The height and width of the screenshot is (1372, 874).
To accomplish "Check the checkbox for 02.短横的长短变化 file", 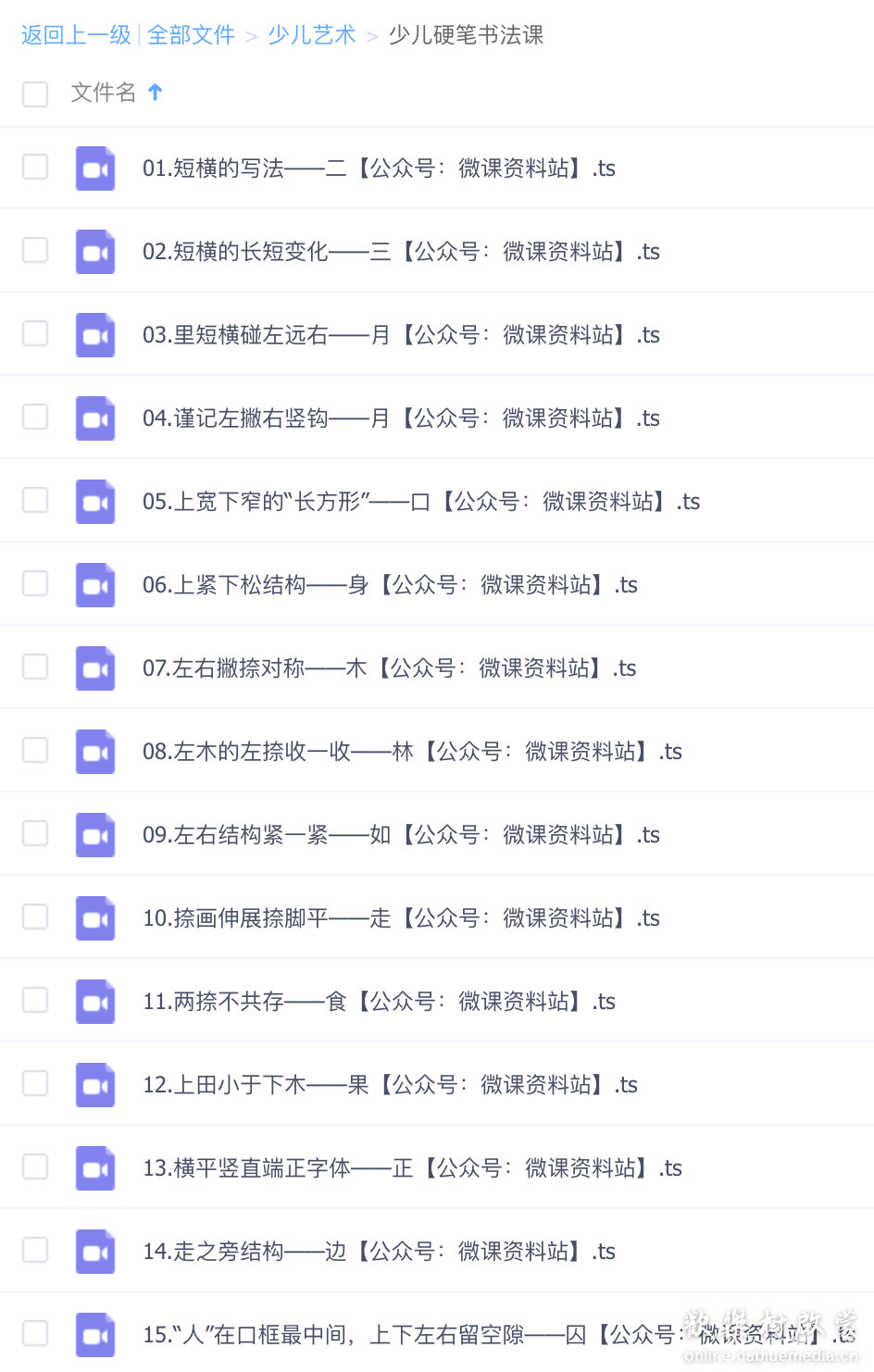I will point(35,251).
